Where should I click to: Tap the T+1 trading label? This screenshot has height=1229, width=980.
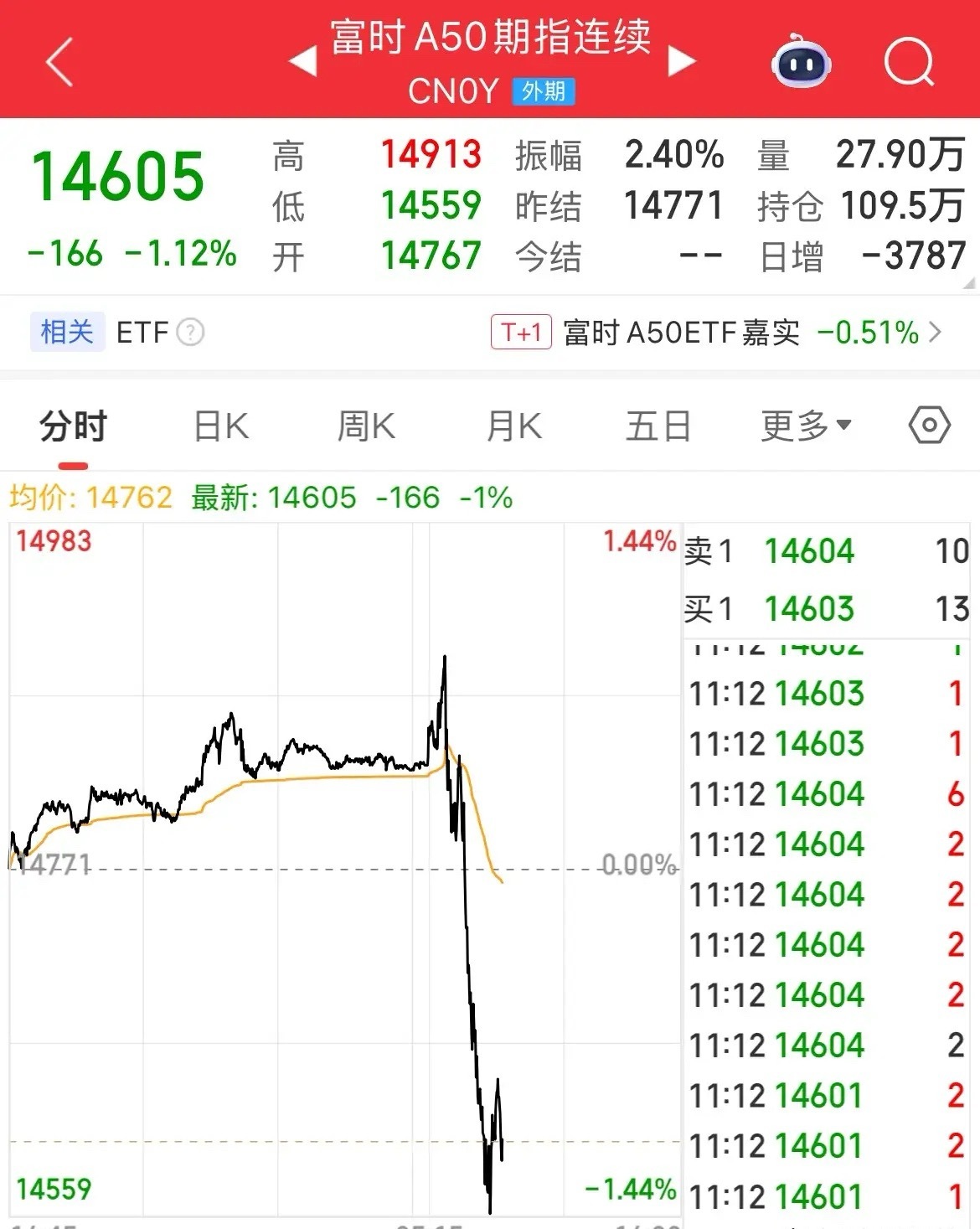[x=520, y=332]
